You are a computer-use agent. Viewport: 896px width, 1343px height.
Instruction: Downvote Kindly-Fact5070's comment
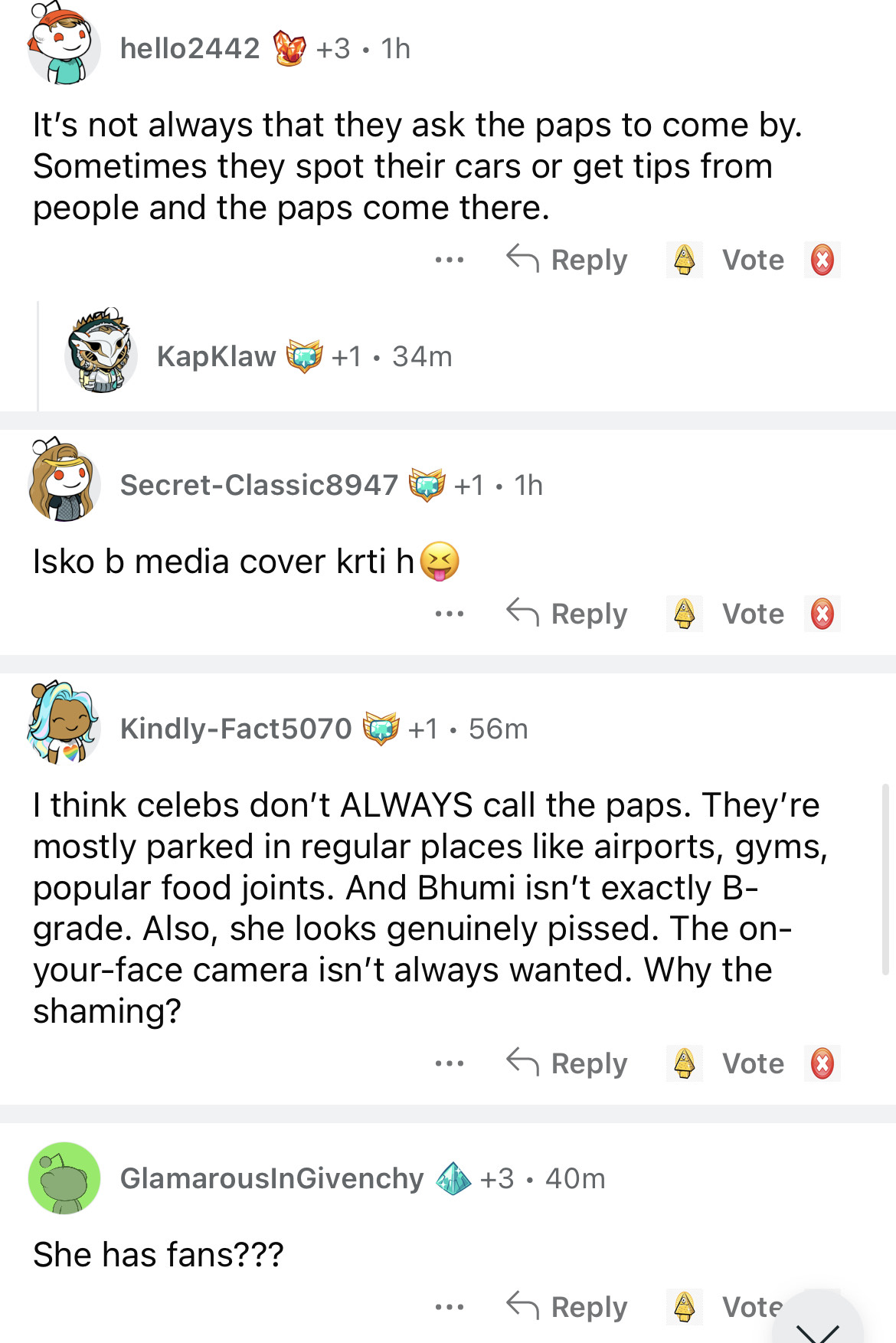pyautogui.click(x=822, y=1063)
